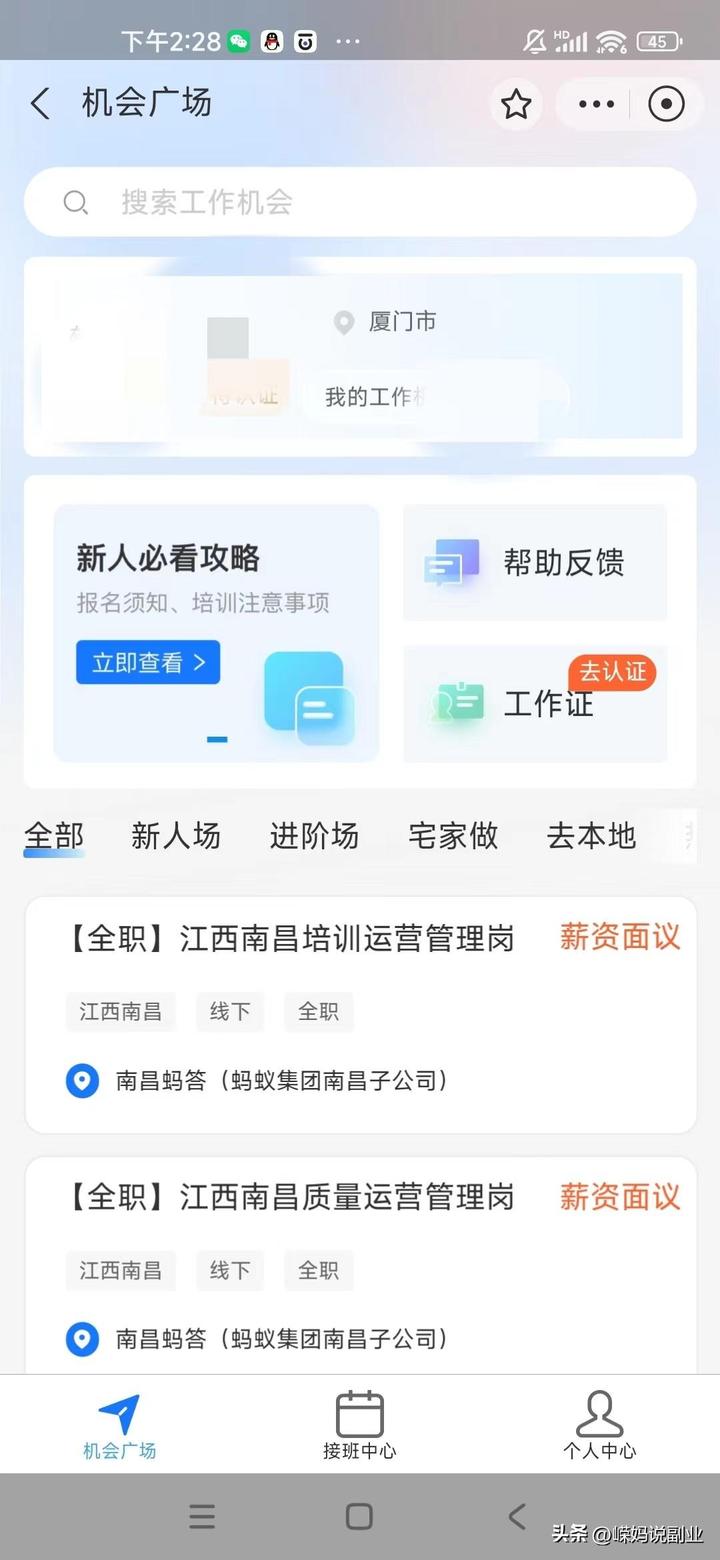720x1560 pixels.
Task: Tap the 机会广场 bottom navigation item
Action: pos(120,1425)
